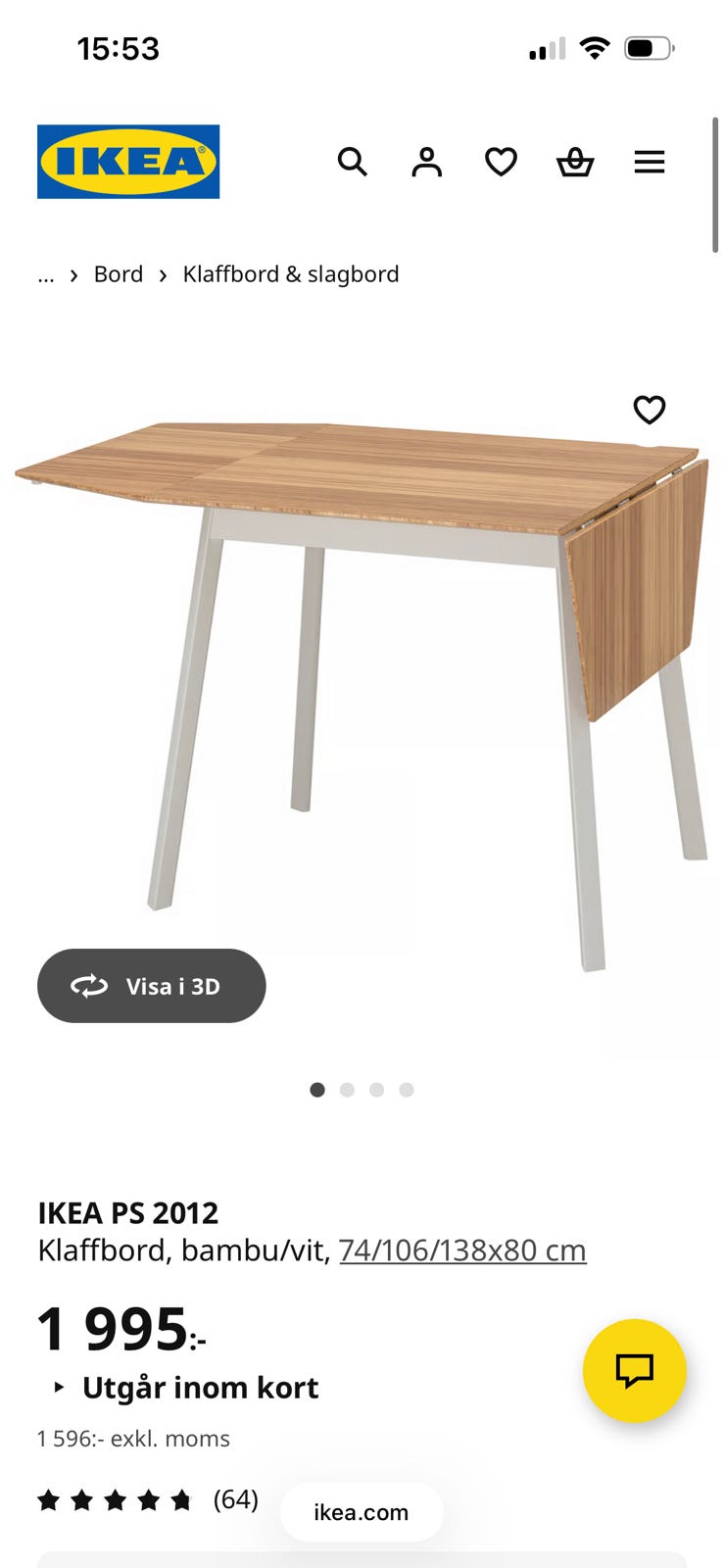724x1568 pixels.
Task: Tap the ikea.com address pill
Action: 362,1512
